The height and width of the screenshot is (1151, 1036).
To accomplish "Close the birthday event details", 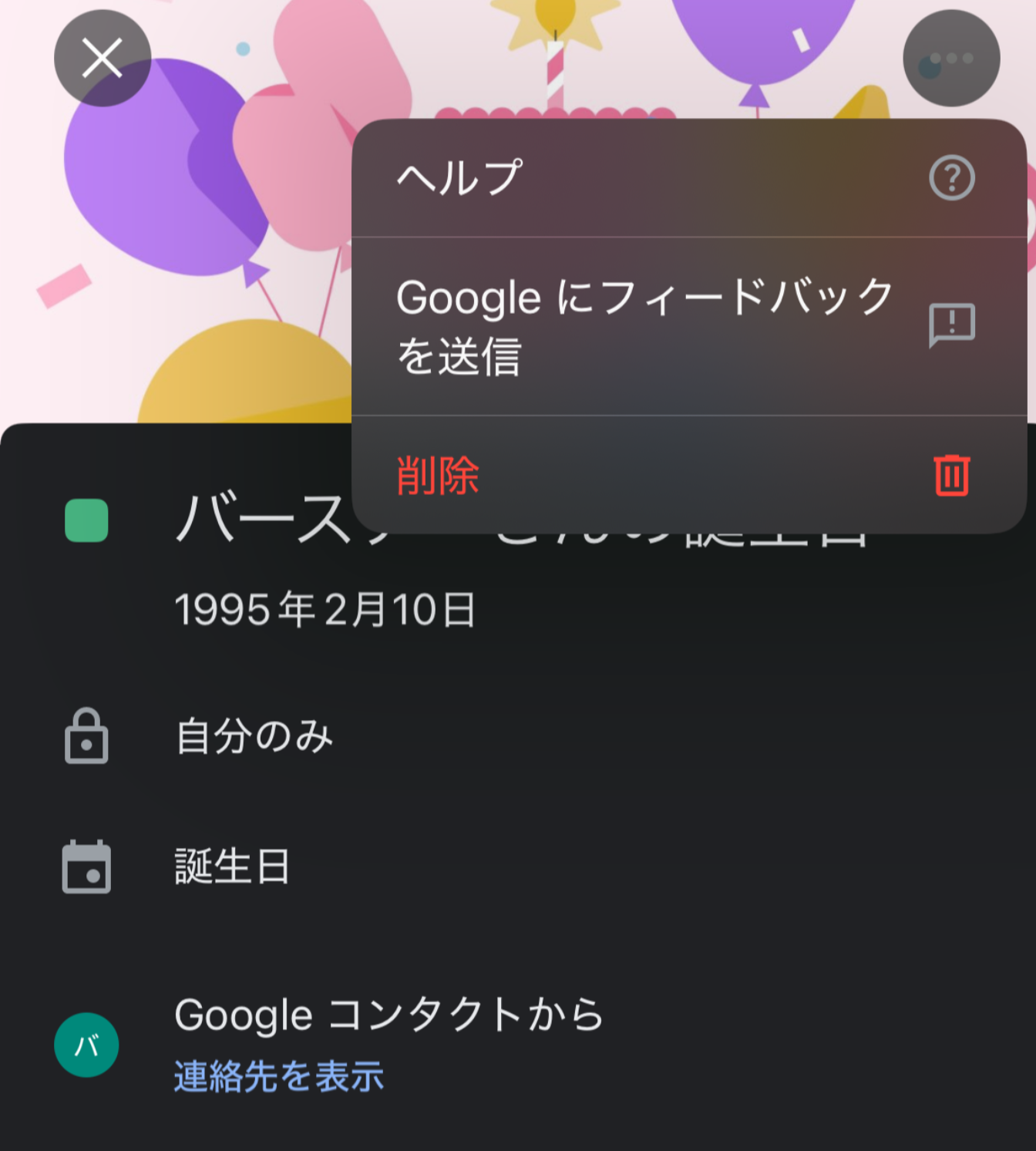I will 103,59.
